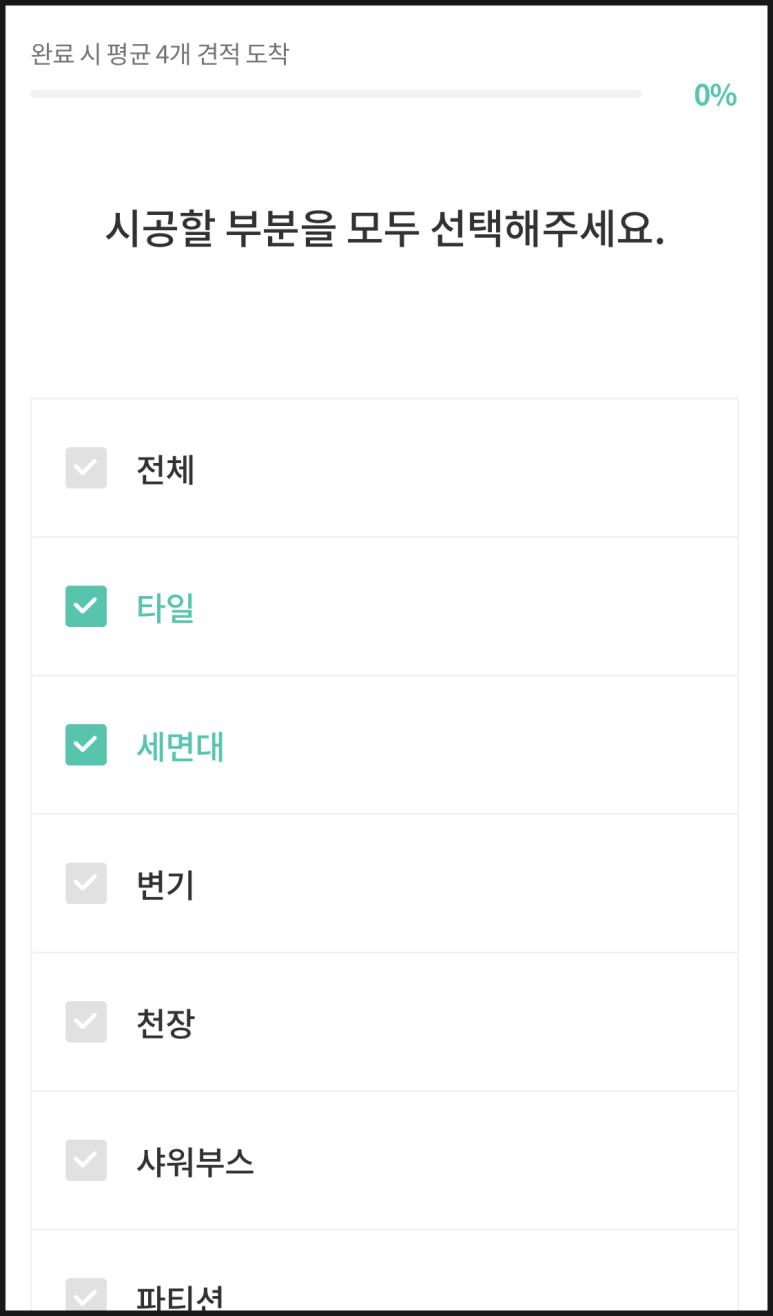This screenshot has width=773, height=1316.
Task: Click the 변기 option row
Action: pyautogui.click(x=385, y=883)
